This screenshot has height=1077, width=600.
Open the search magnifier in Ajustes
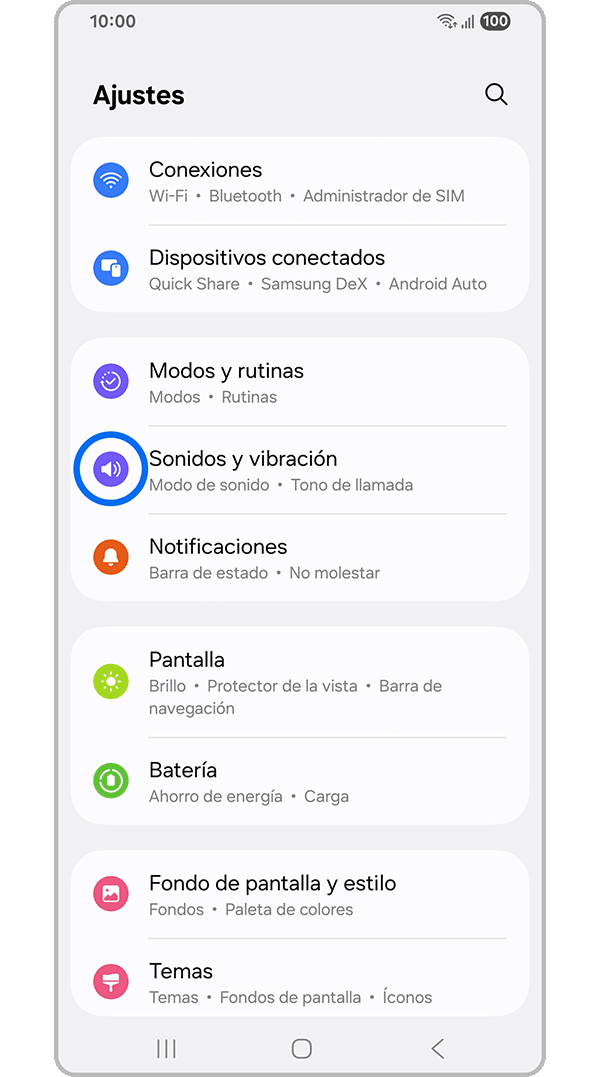click(x=496, y=95)
